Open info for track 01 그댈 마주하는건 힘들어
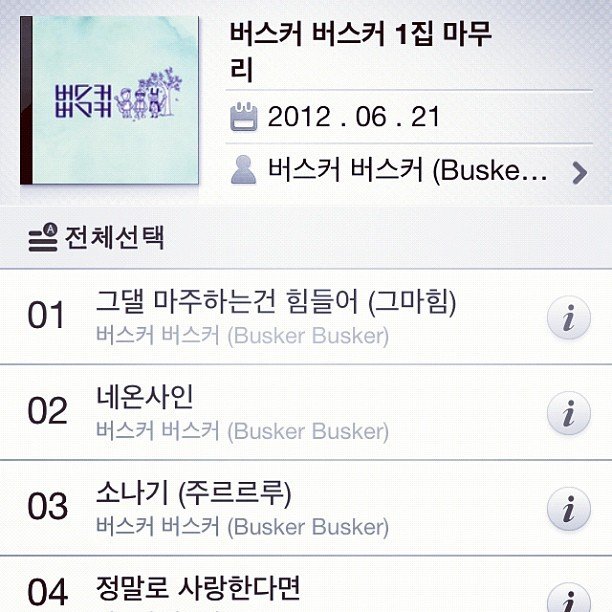Screen dimensions: 612x612 pyautogui.click(x=569, y=320)
